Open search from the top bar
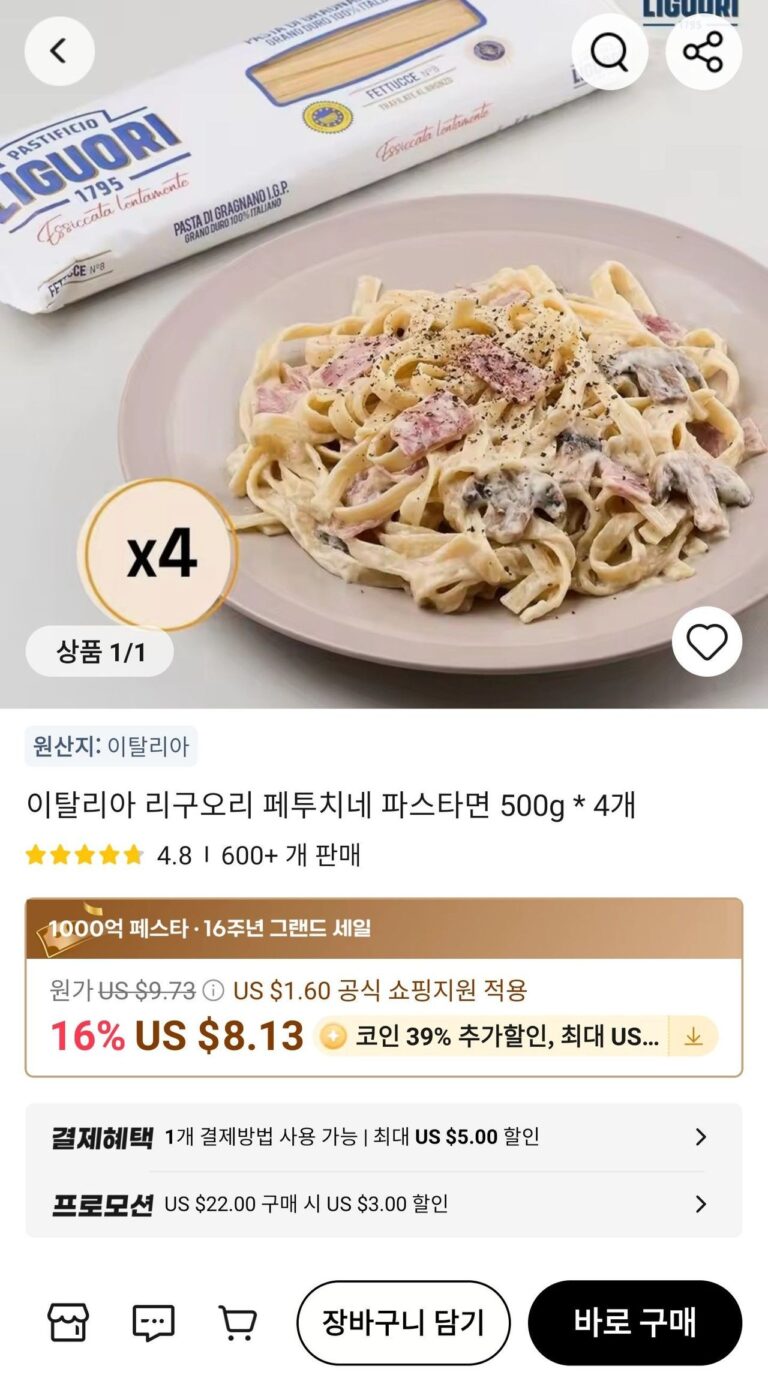Image resolution: width=768 pixels, height=1387 pixels. [609, 51]
